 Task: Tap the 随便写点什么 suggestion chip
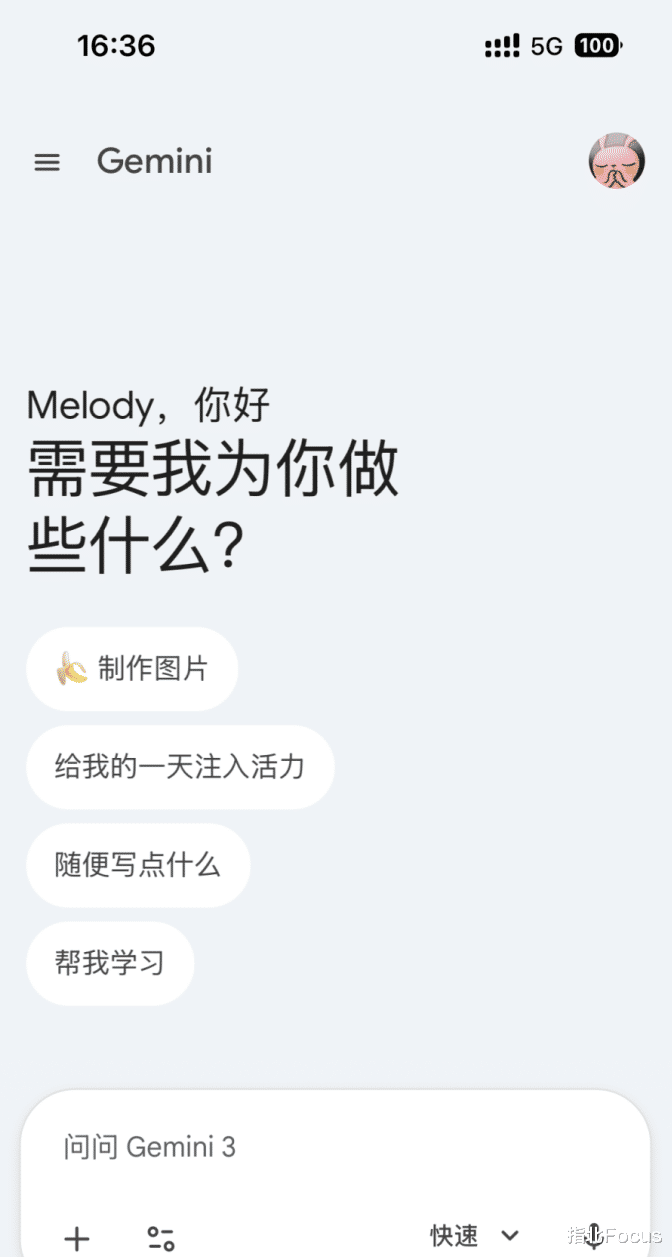(x=138, y=865)
